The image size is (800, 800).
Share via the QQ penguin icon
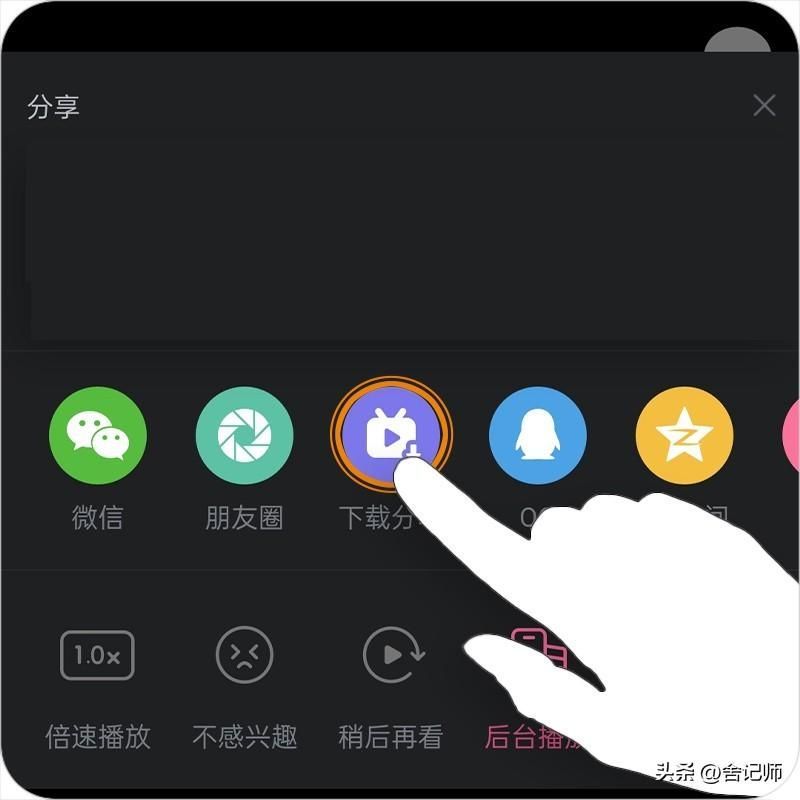[x=538, y=436]
